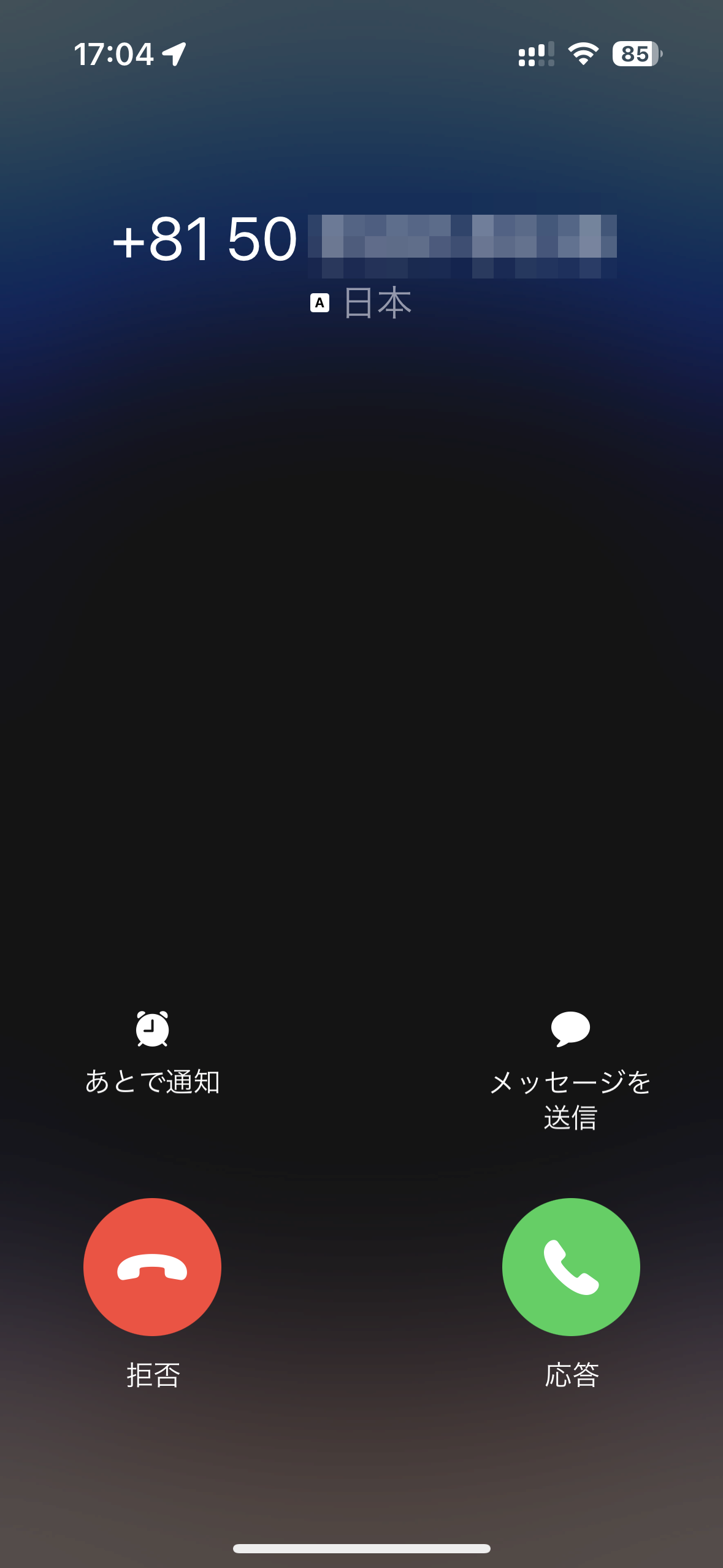Viewport: 723px width, 1568px height.
Task: Tap the small 'A' badge beside 日本
Action: coord(321,302)
